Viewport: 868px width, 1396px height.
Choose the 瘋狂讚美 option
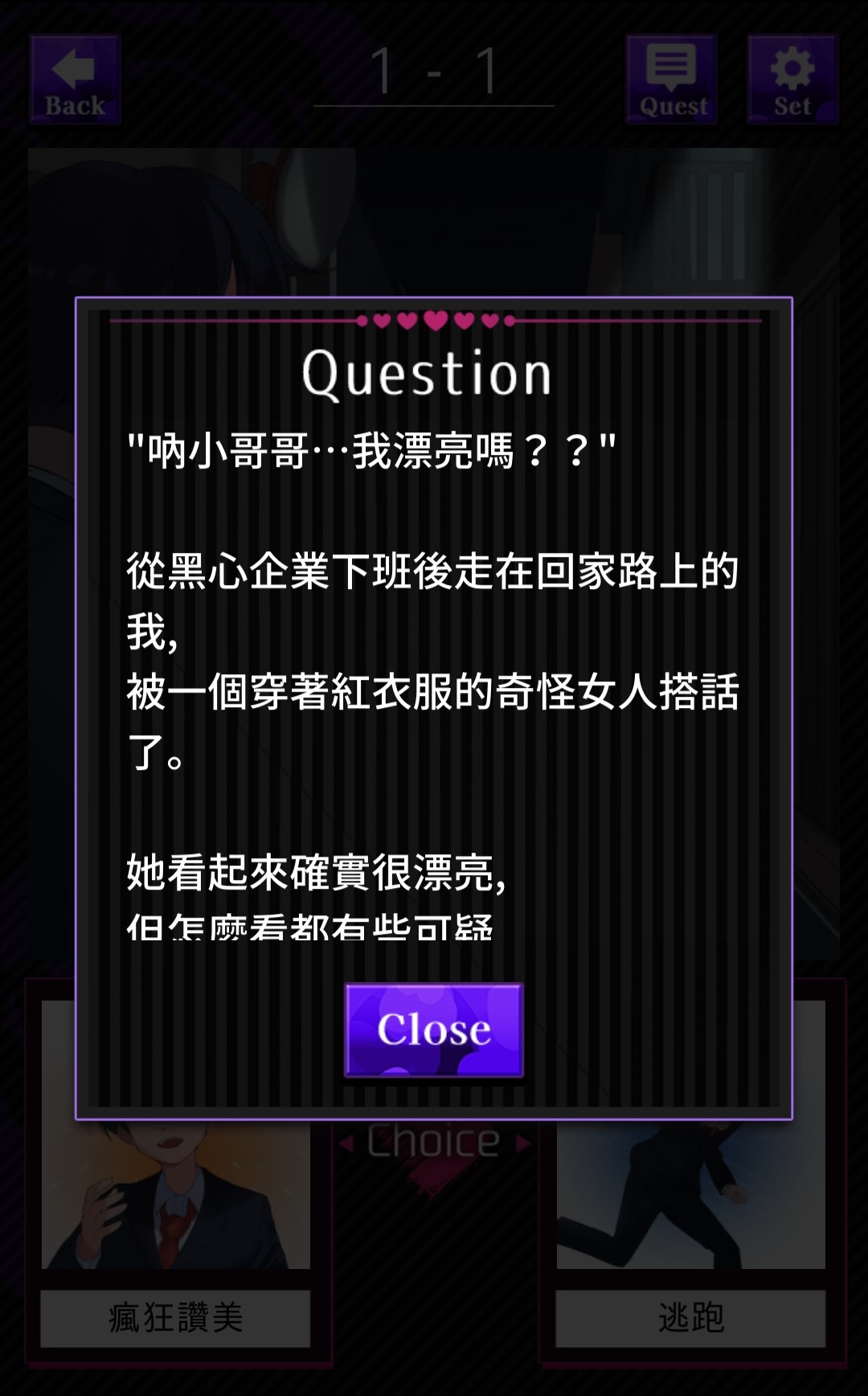pos(175,1318)
